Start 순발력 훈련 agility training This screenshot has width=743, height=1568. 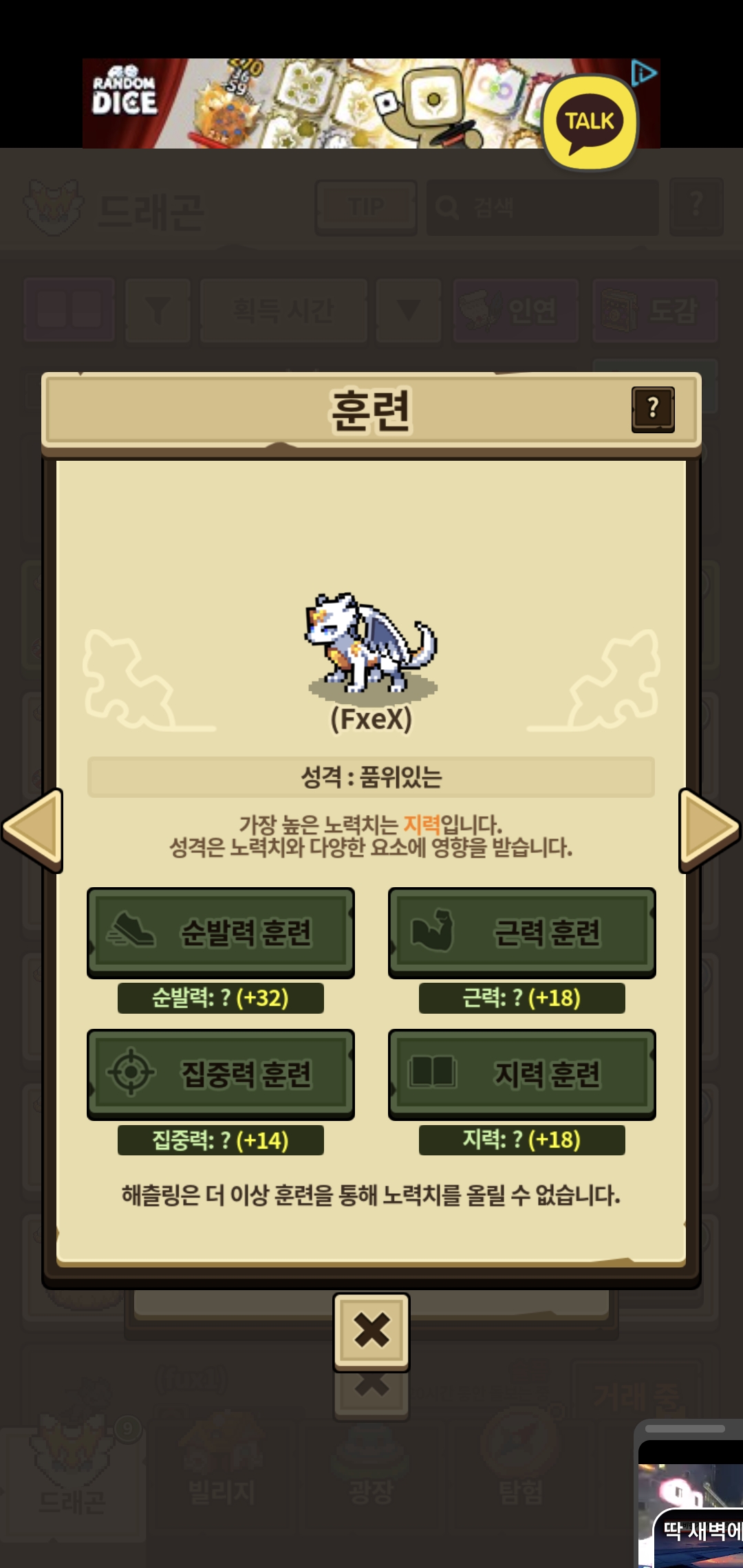point(221,932)
